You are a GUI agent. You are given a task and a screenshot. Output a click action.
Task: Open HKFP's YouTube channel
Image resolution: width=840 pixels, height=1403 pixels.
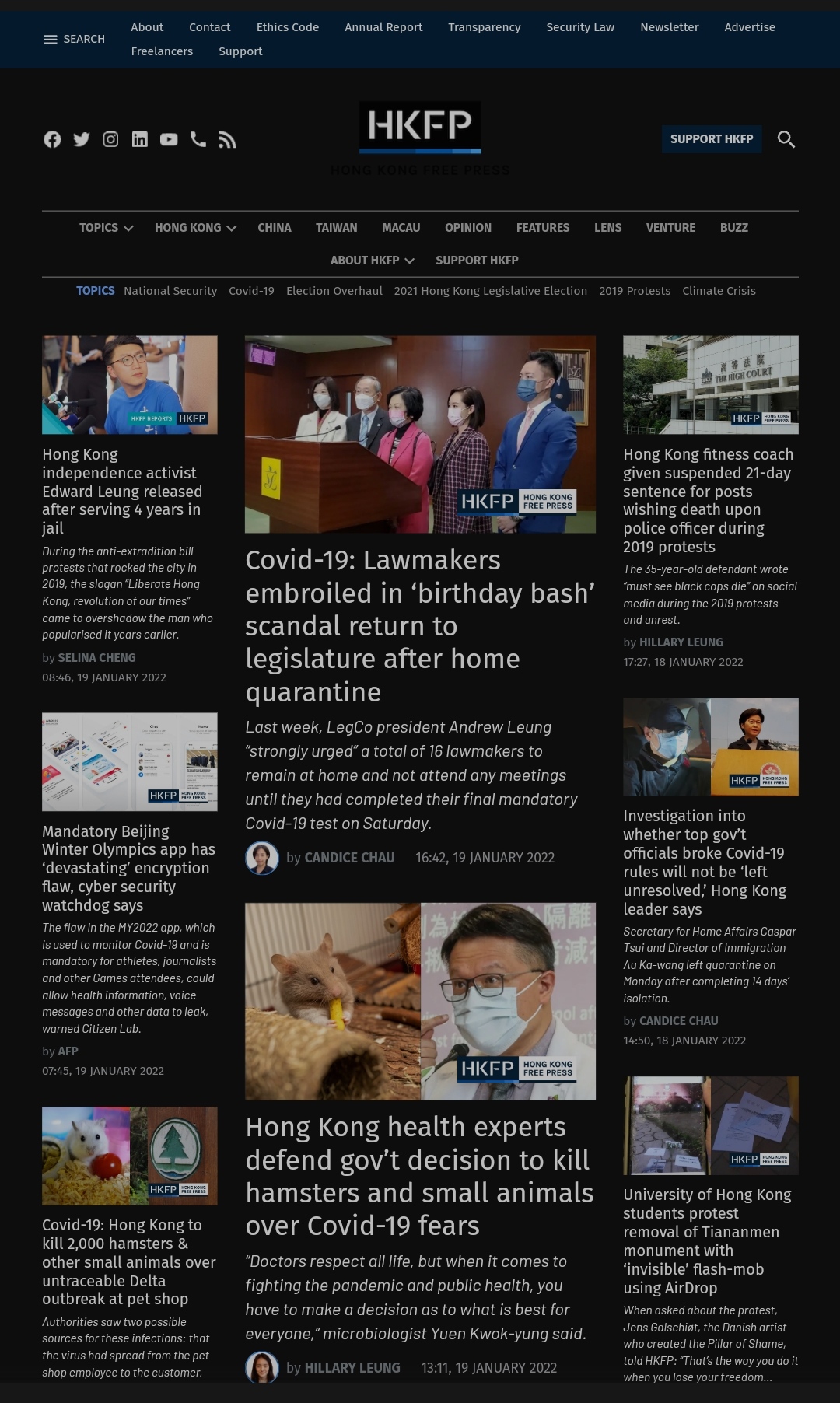click(169, 139)
